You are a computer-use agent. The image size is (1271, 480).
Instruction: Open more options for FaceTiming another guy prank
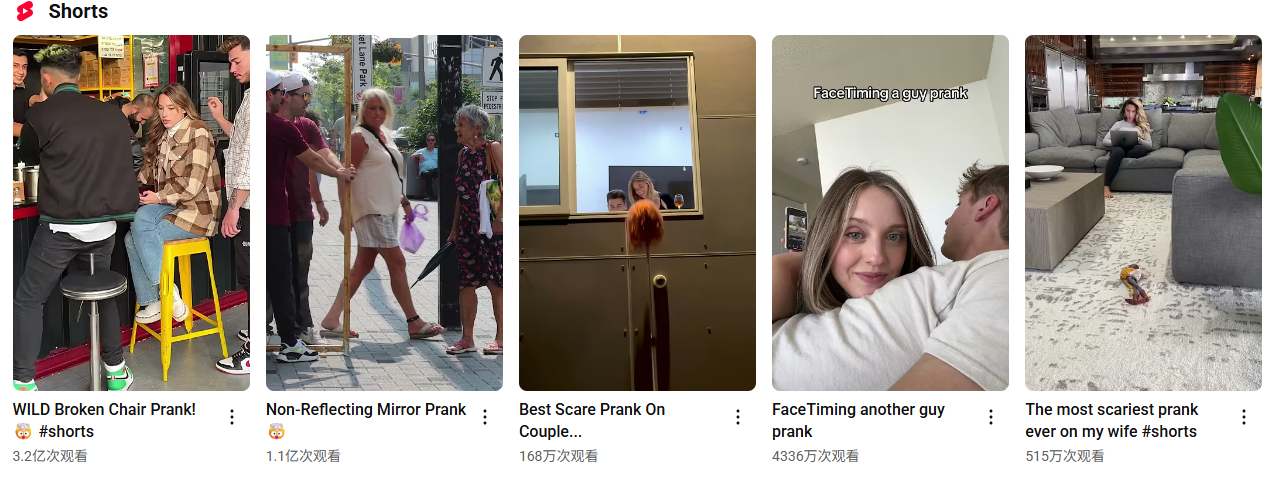tap(991, 417)
